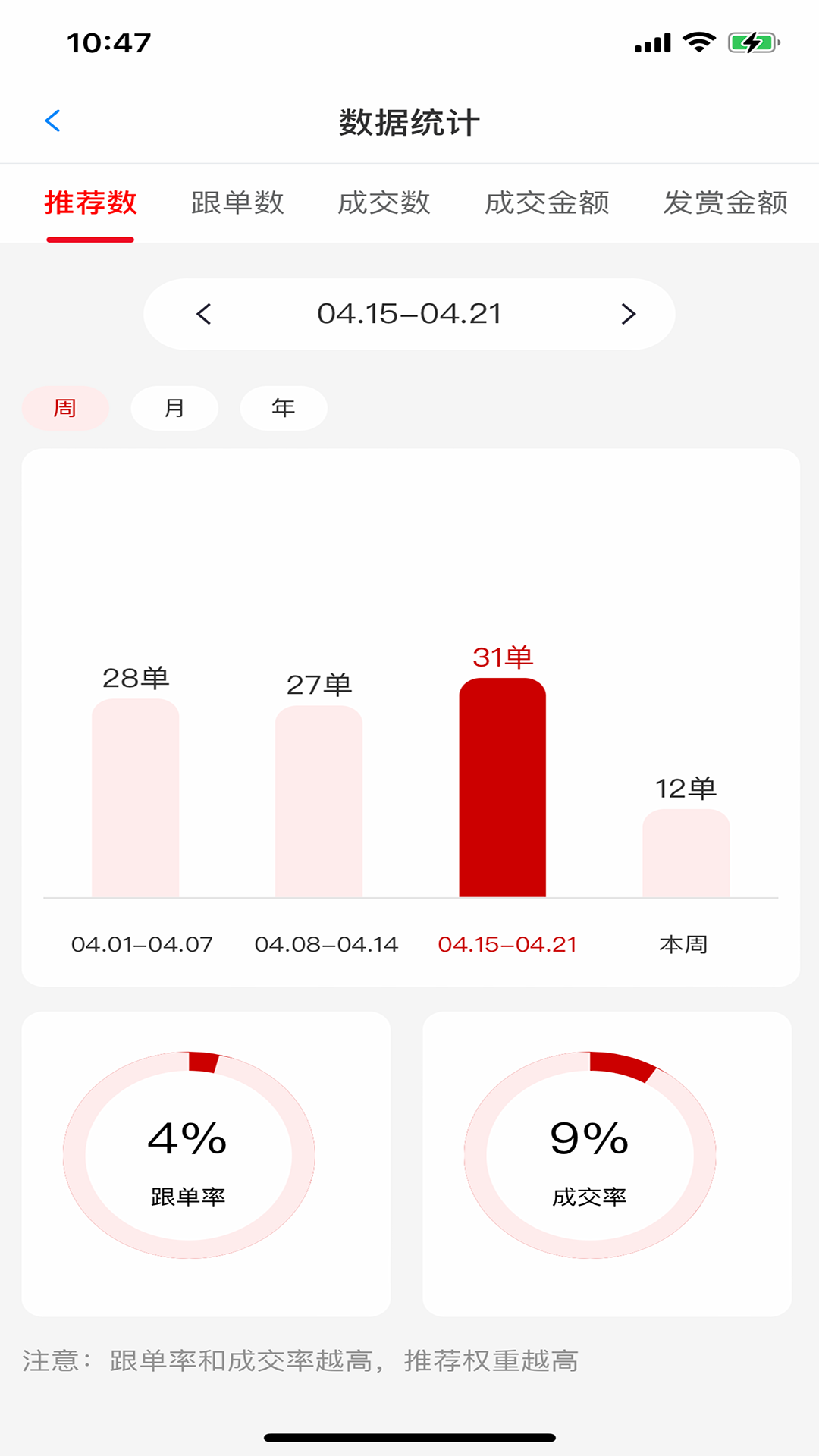Select the 04.08–04.14 bar with 27单
The width and height of the screenshot is (819, 1456).
point(319,802)
